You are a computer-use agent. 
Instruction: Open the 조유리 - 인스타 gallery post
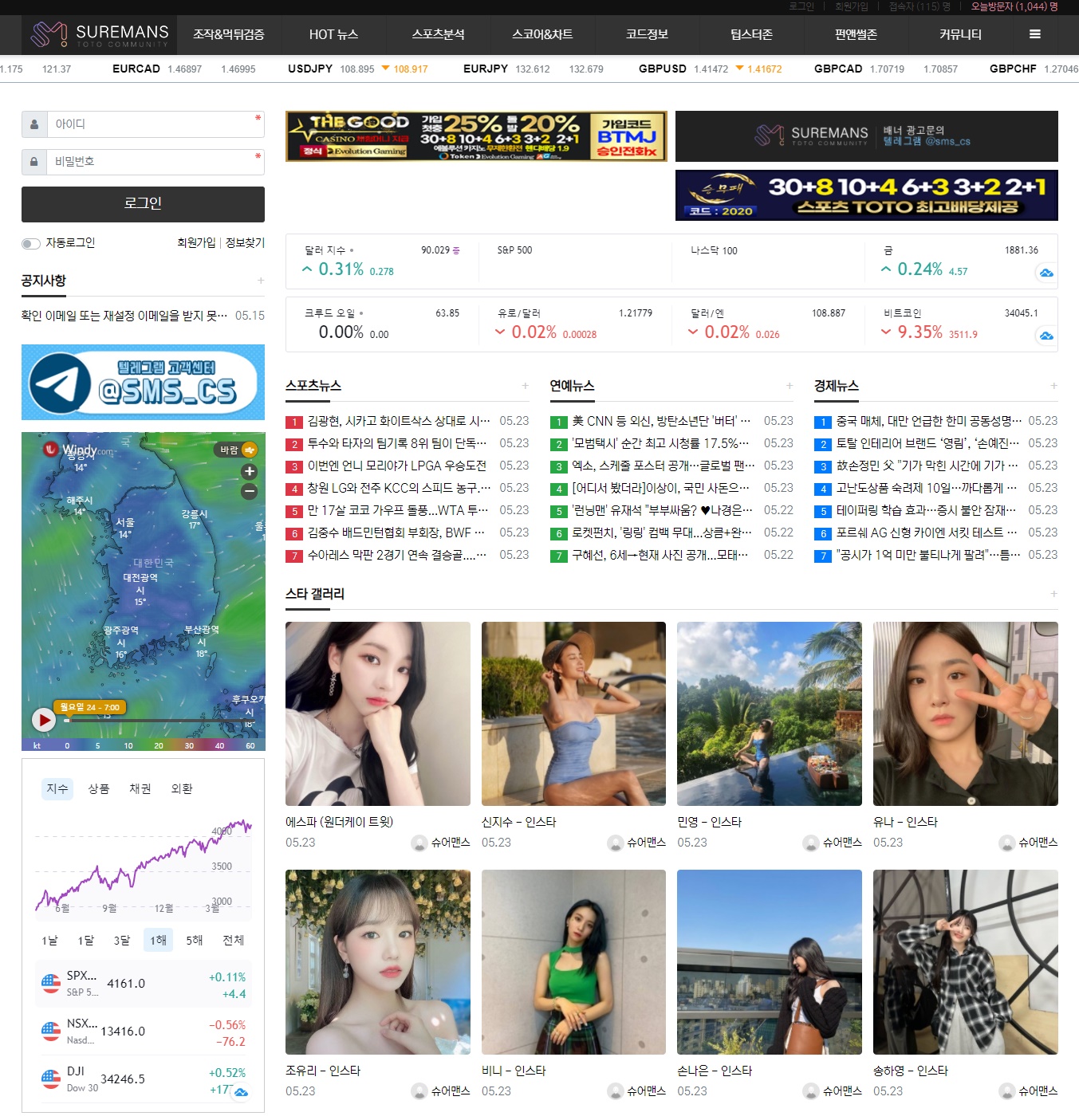click(x=377, y=962)
